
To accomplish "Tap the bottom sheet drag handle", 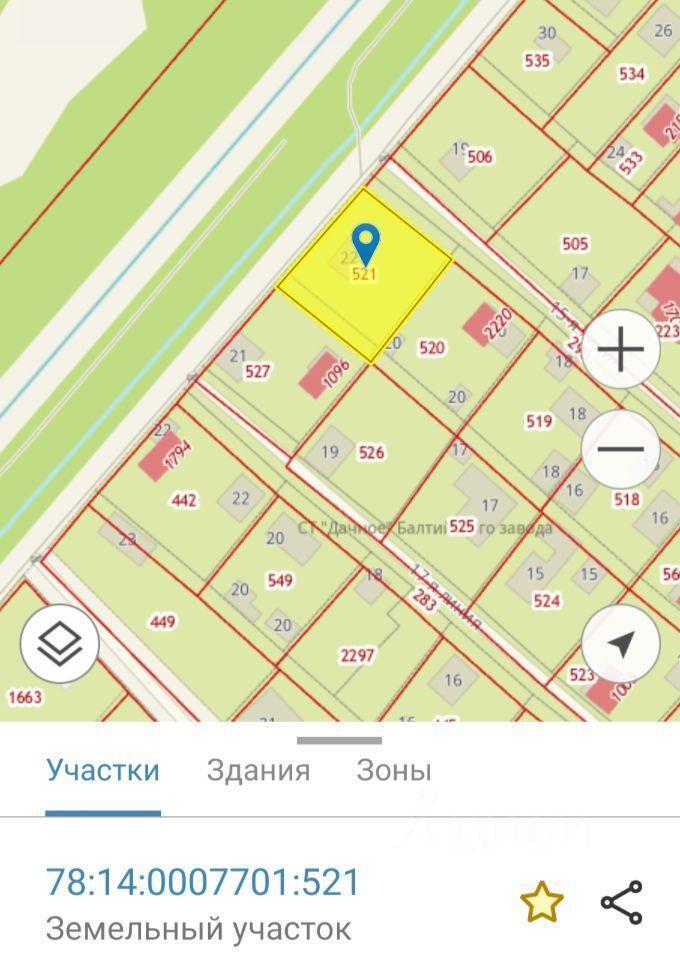I will point(339,741).
